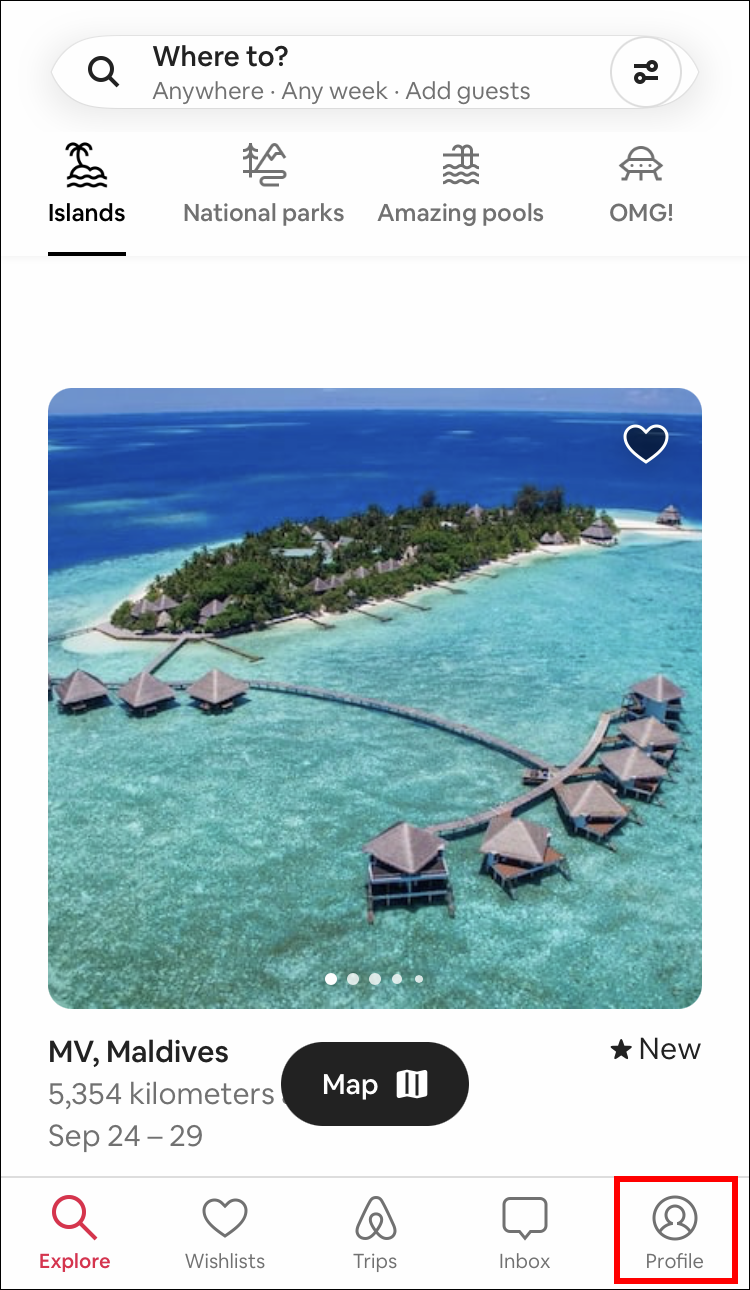This screenshot has width=750, height=1290.
Task: Switch to the Profile tab
Action: (x=675, y=1233)
